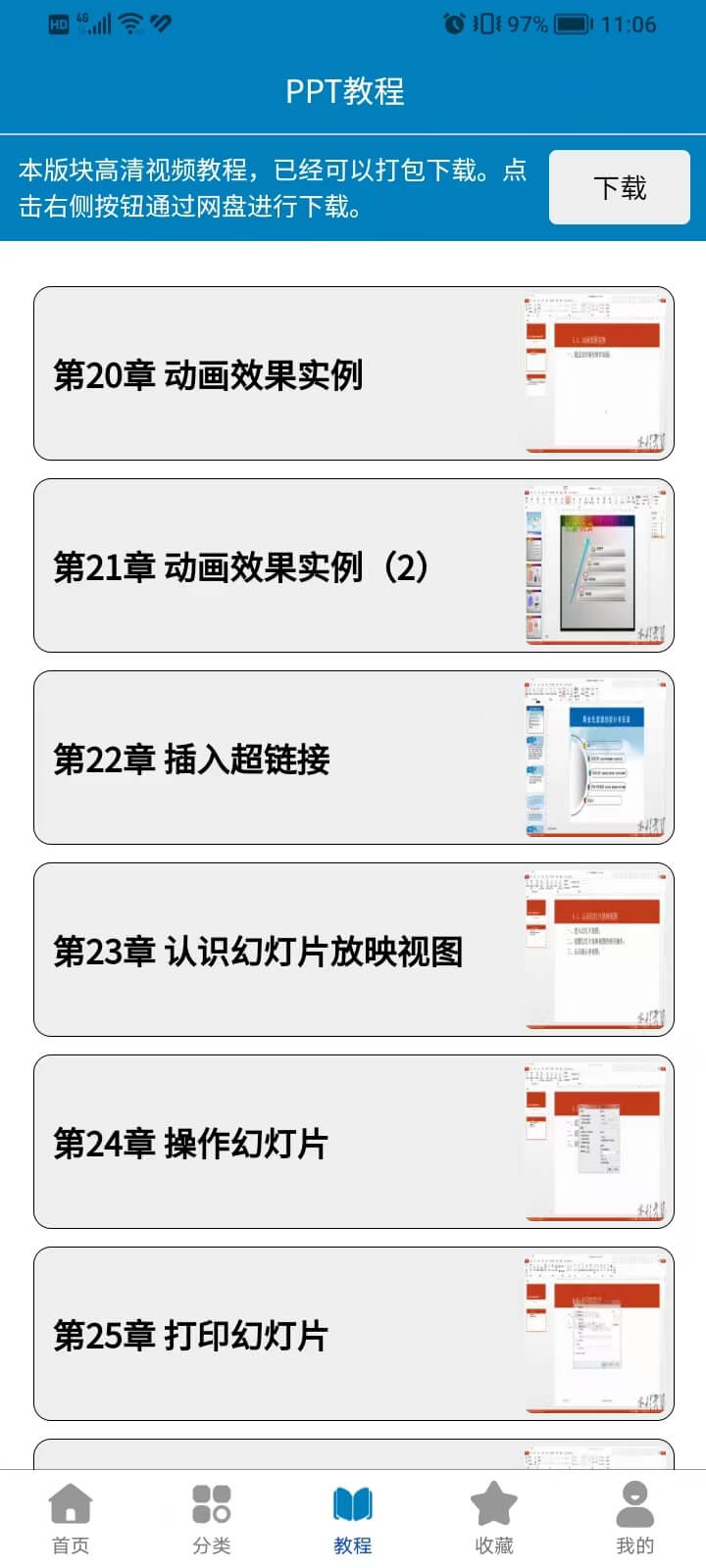This screenshot has width=706, height=1568.
Task: Select 第23章 认识幻灯片放映视图
Action: pyautogui.click(x=353, y=950)
